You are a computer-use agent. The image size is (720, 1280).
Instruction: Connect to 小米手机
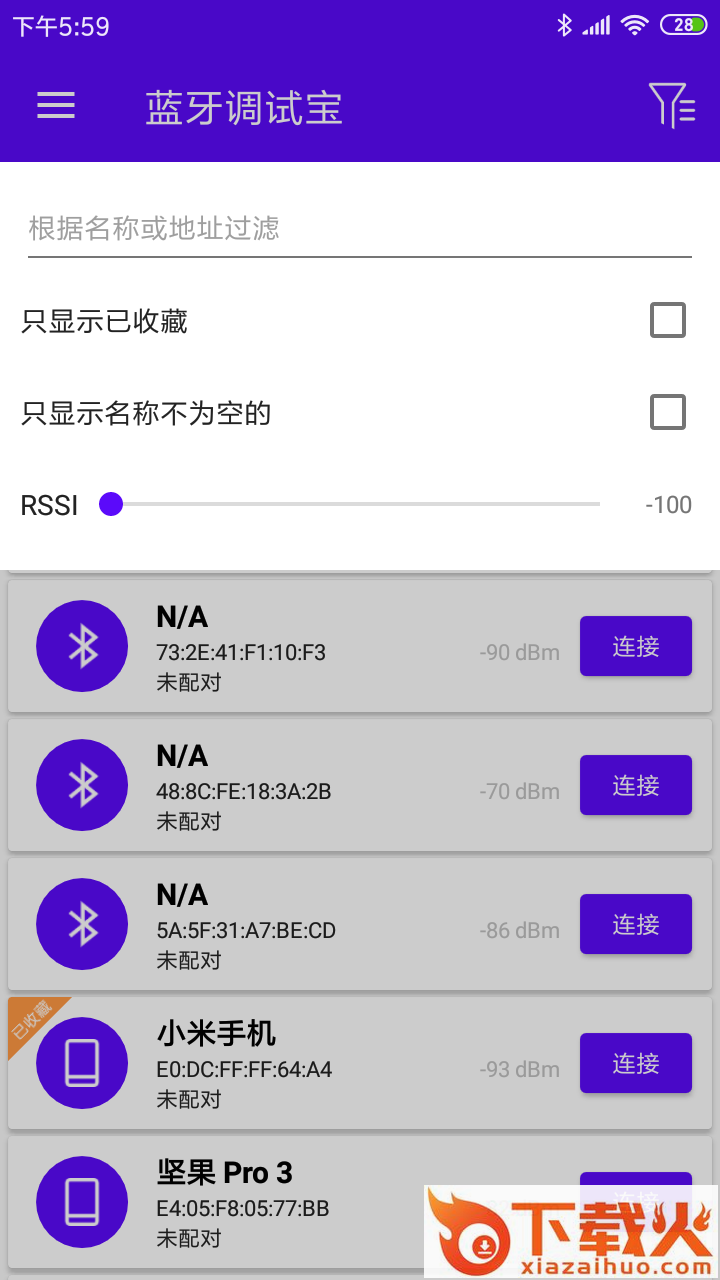635,1064
